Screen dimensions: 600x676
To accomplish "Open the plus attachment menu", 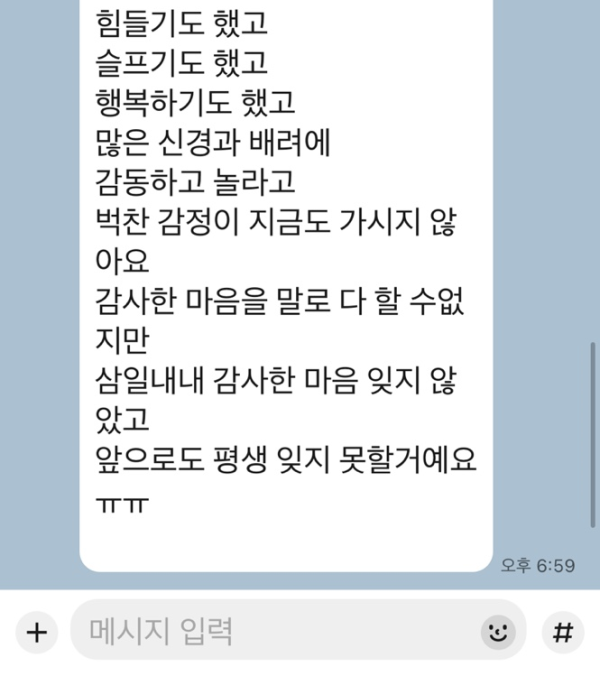I will click(x=37, y=632).
